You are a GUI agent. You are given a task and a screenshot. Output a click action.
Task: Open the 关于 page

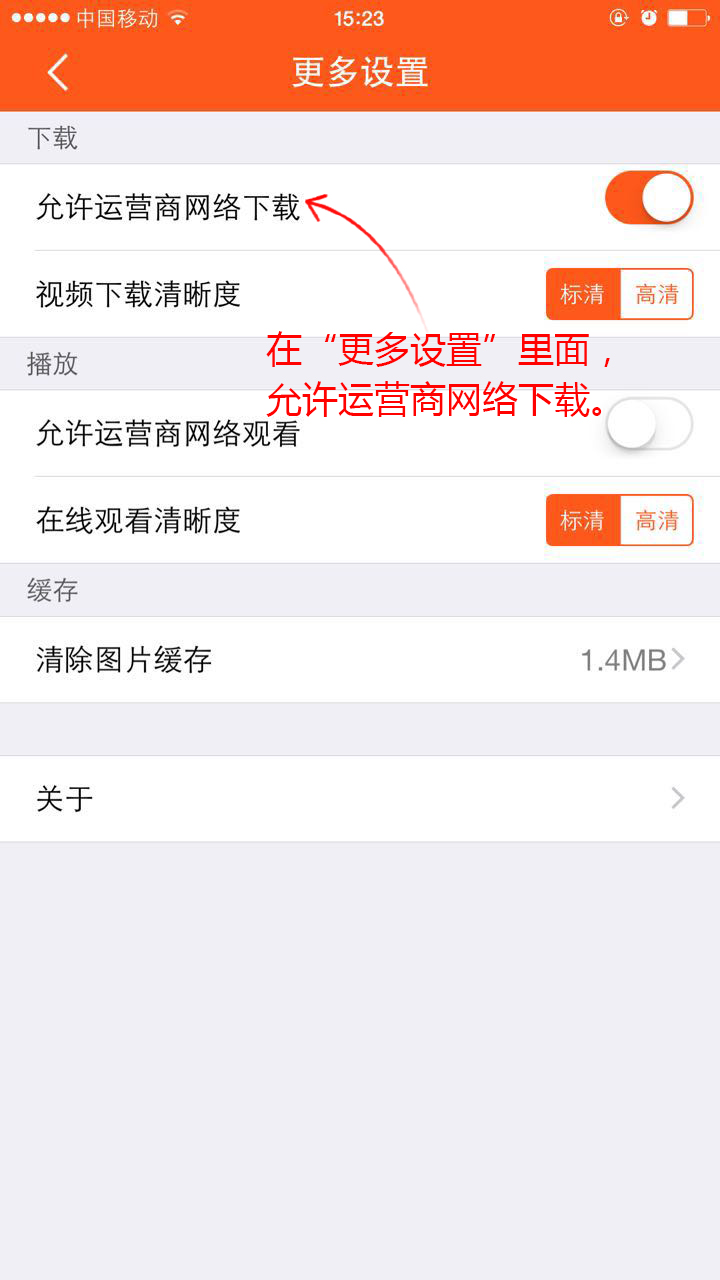coord(360,799)
